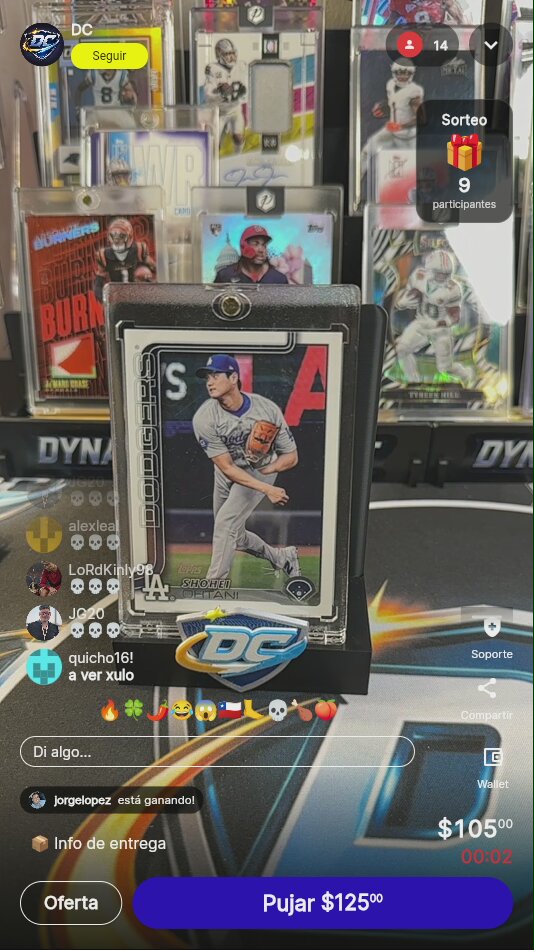
Task: Open Info de entrega
Action: 99,843
